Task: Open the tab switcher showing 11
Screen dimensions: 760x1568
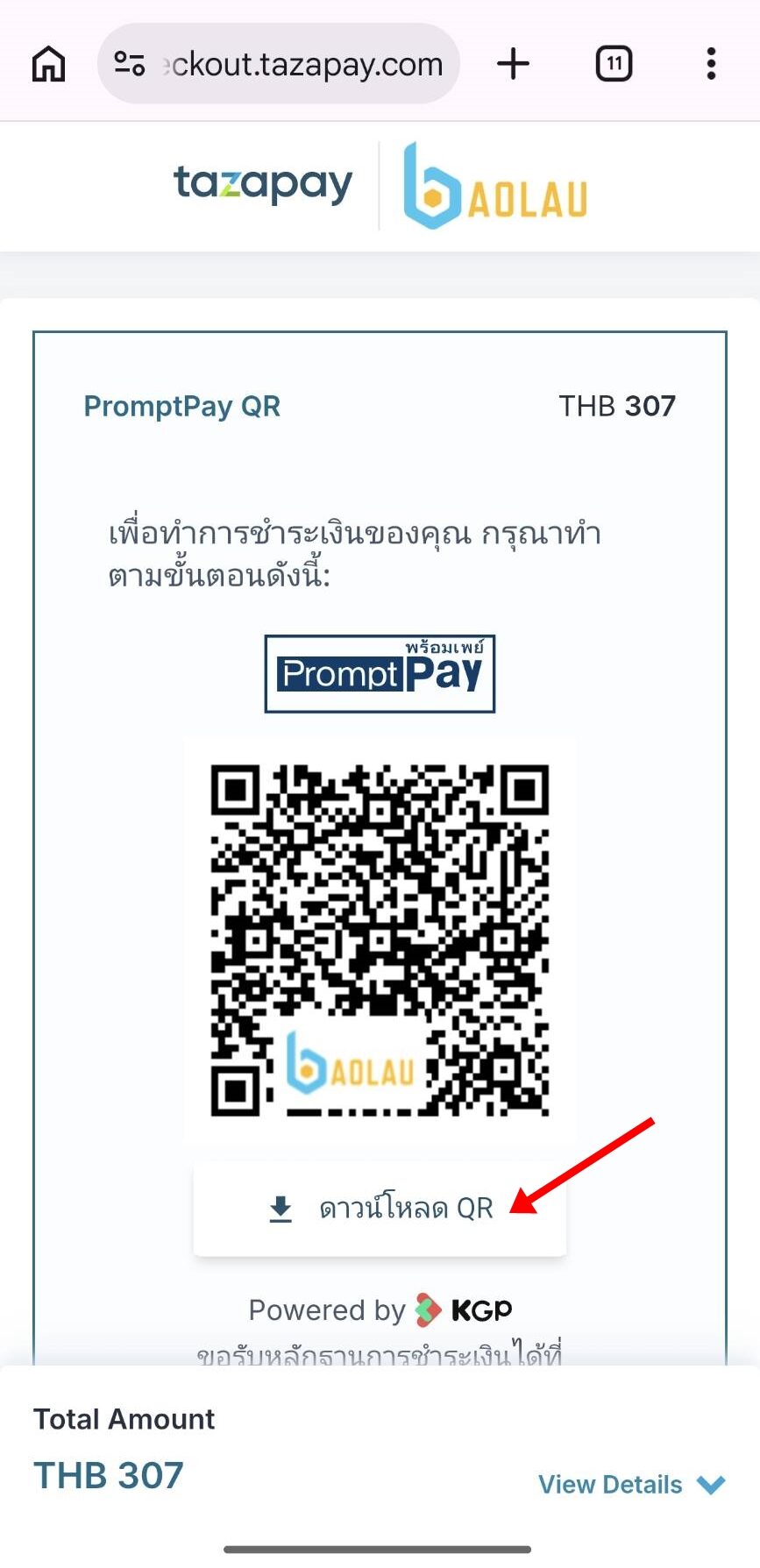Action: point(614,64)
